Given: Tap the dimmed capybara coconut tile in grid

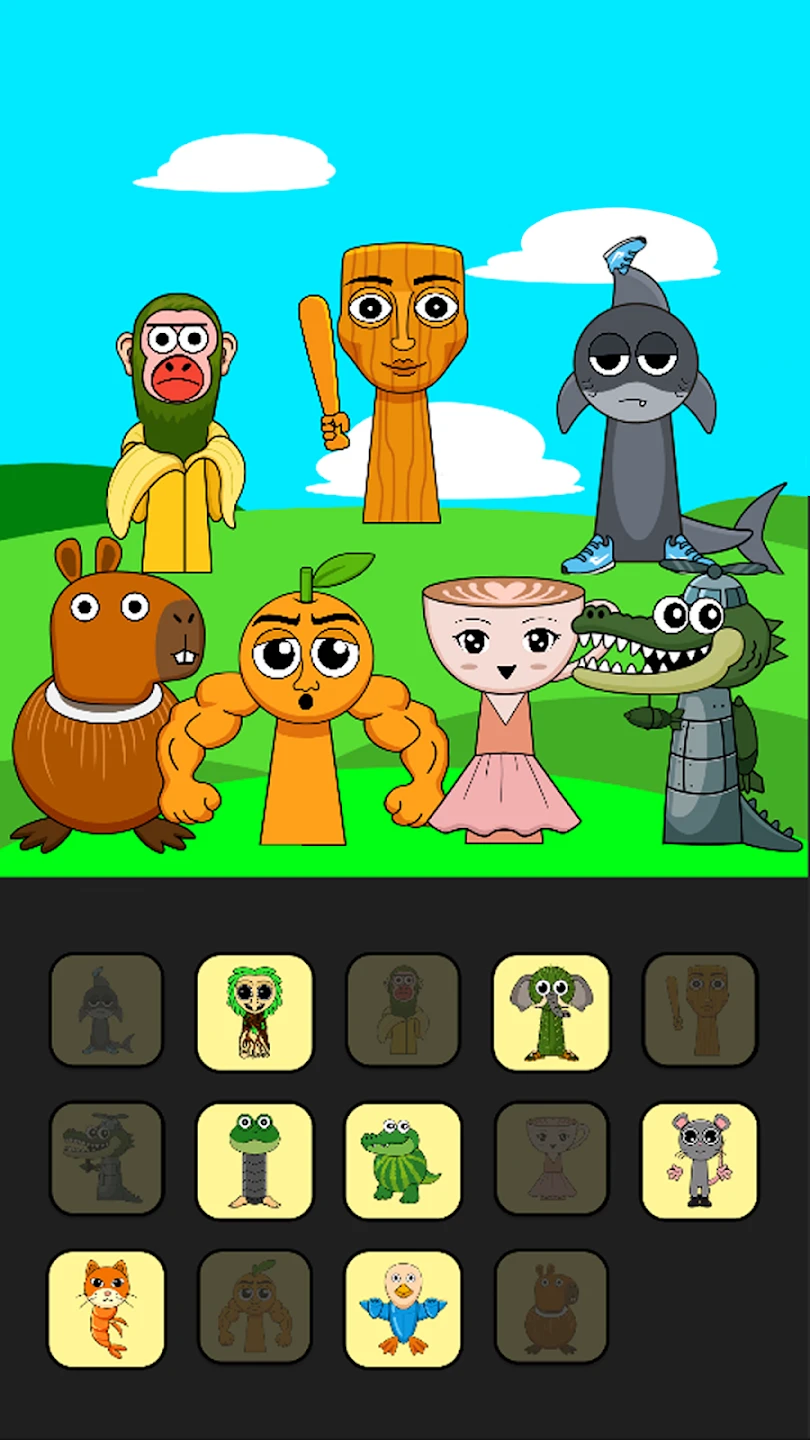Looking at the screenshot, I should (551, 1308).
